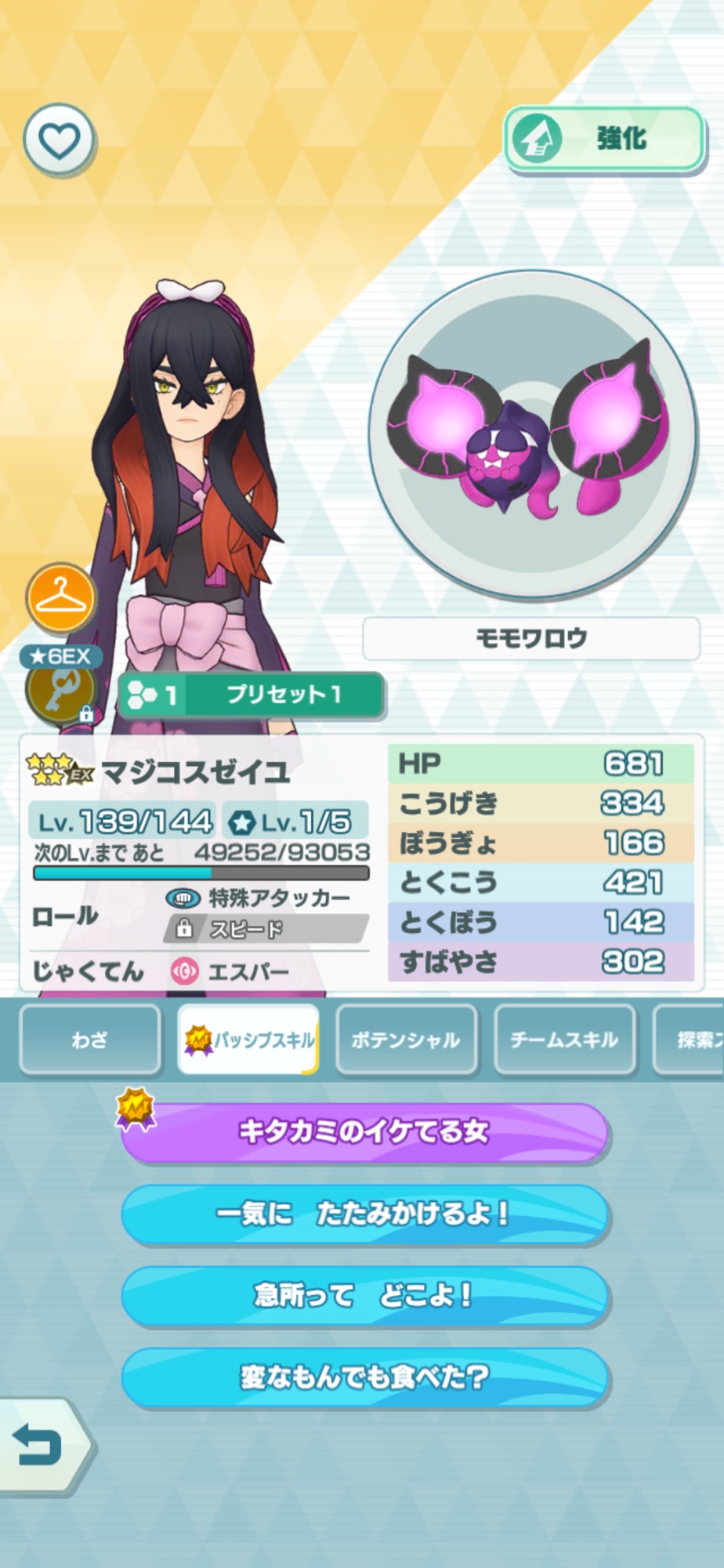Image resolution: width=724 pixels, height=1568 pixels.
Task: Open the outfit hanger icon
Action: pos(60,597)
